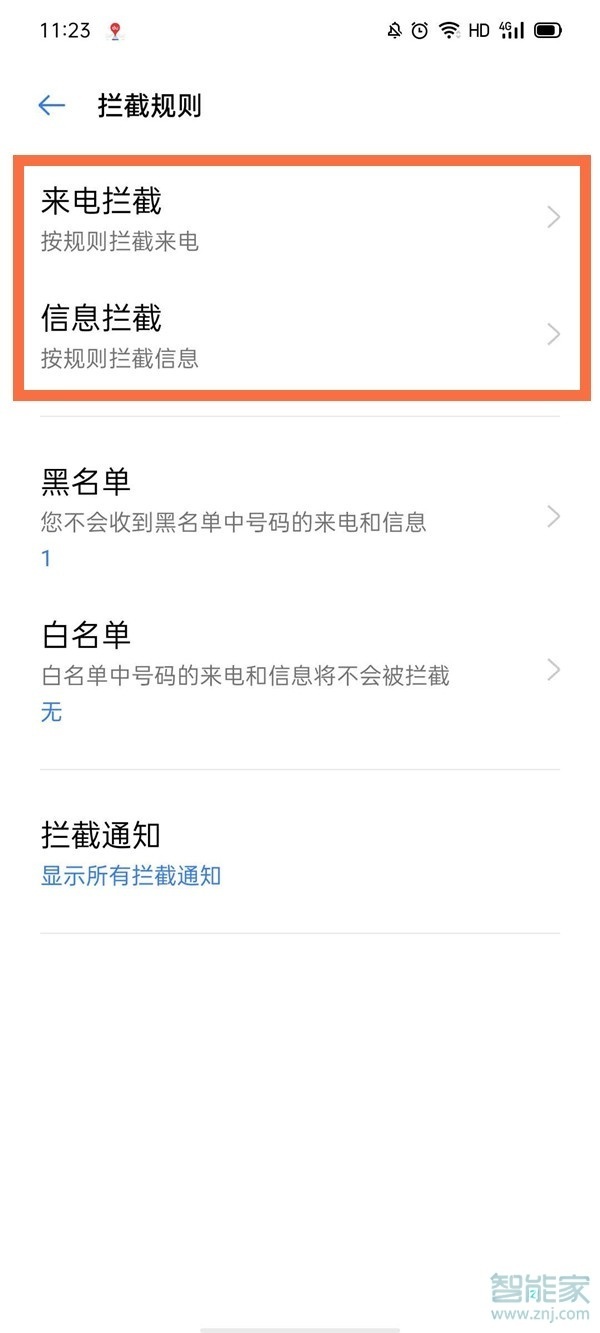
Task: Go back using the top-left arrow
Action: coord(51,106)
